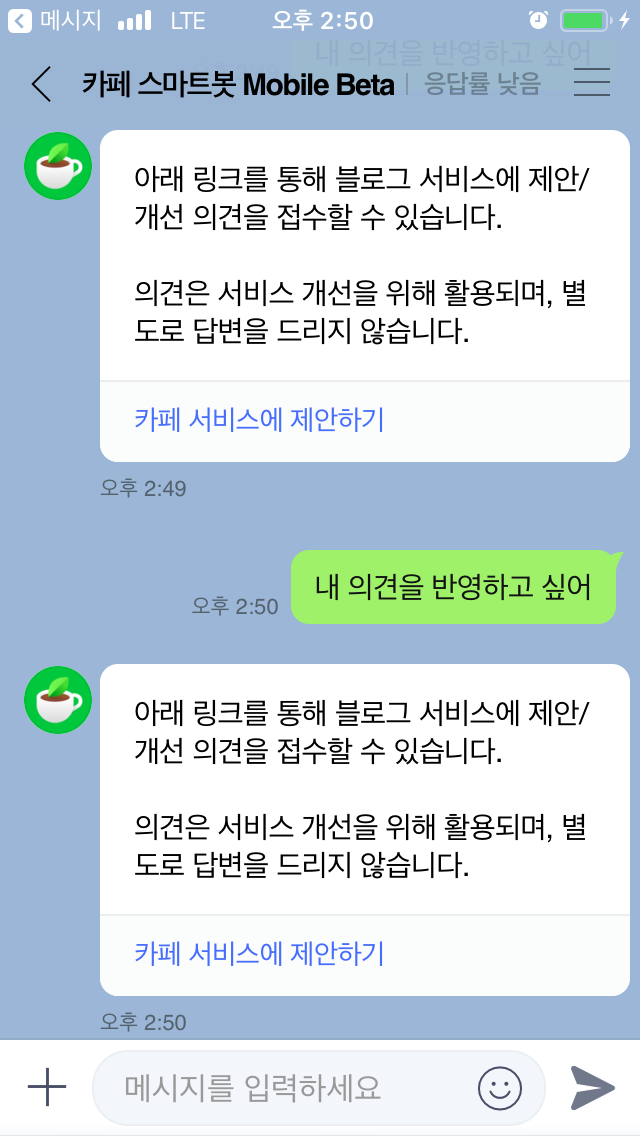Open the emoji sticker picker
The height and width of the screenshot is (1136, 640).
tap(500, 1087)
